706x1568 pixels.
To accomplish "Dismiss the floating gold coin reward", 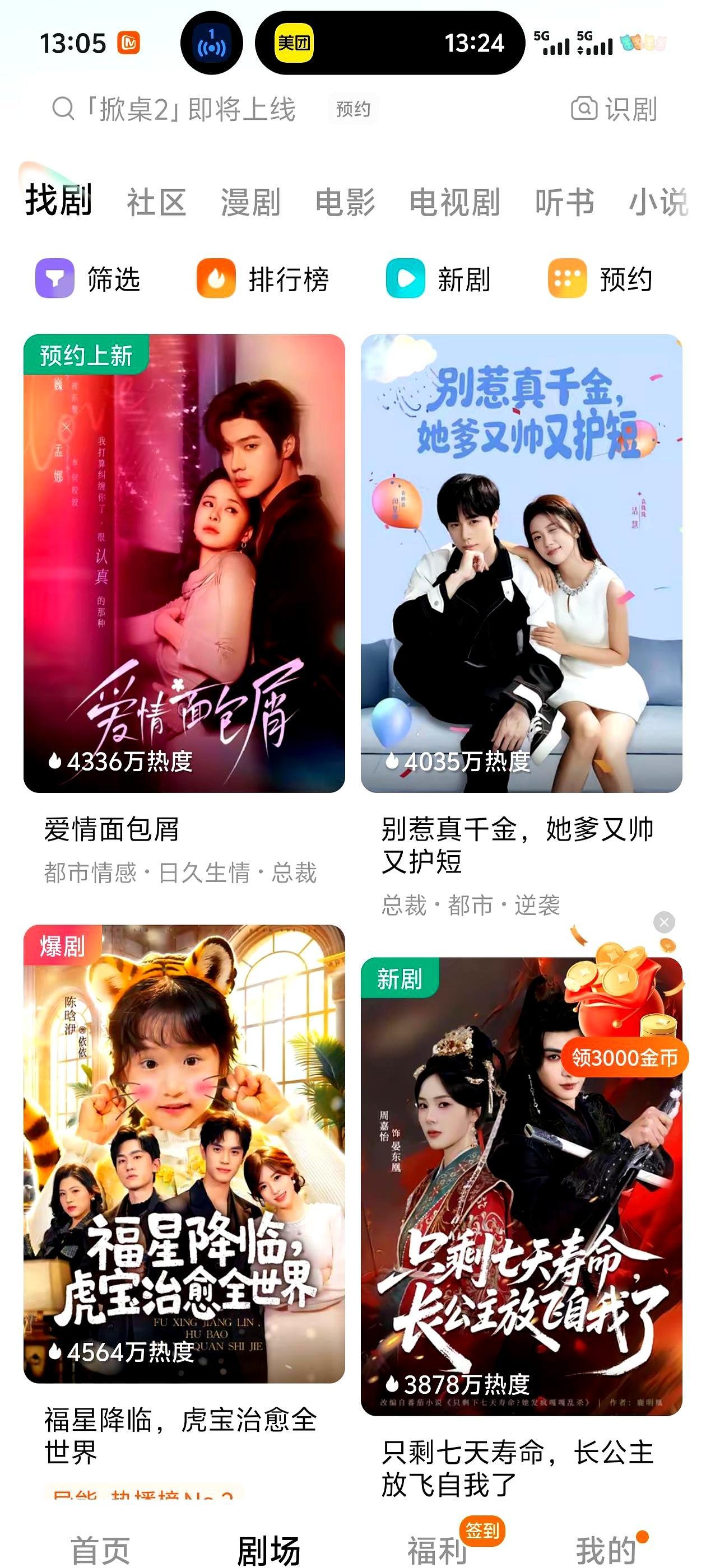I will [x=664, y=923].
